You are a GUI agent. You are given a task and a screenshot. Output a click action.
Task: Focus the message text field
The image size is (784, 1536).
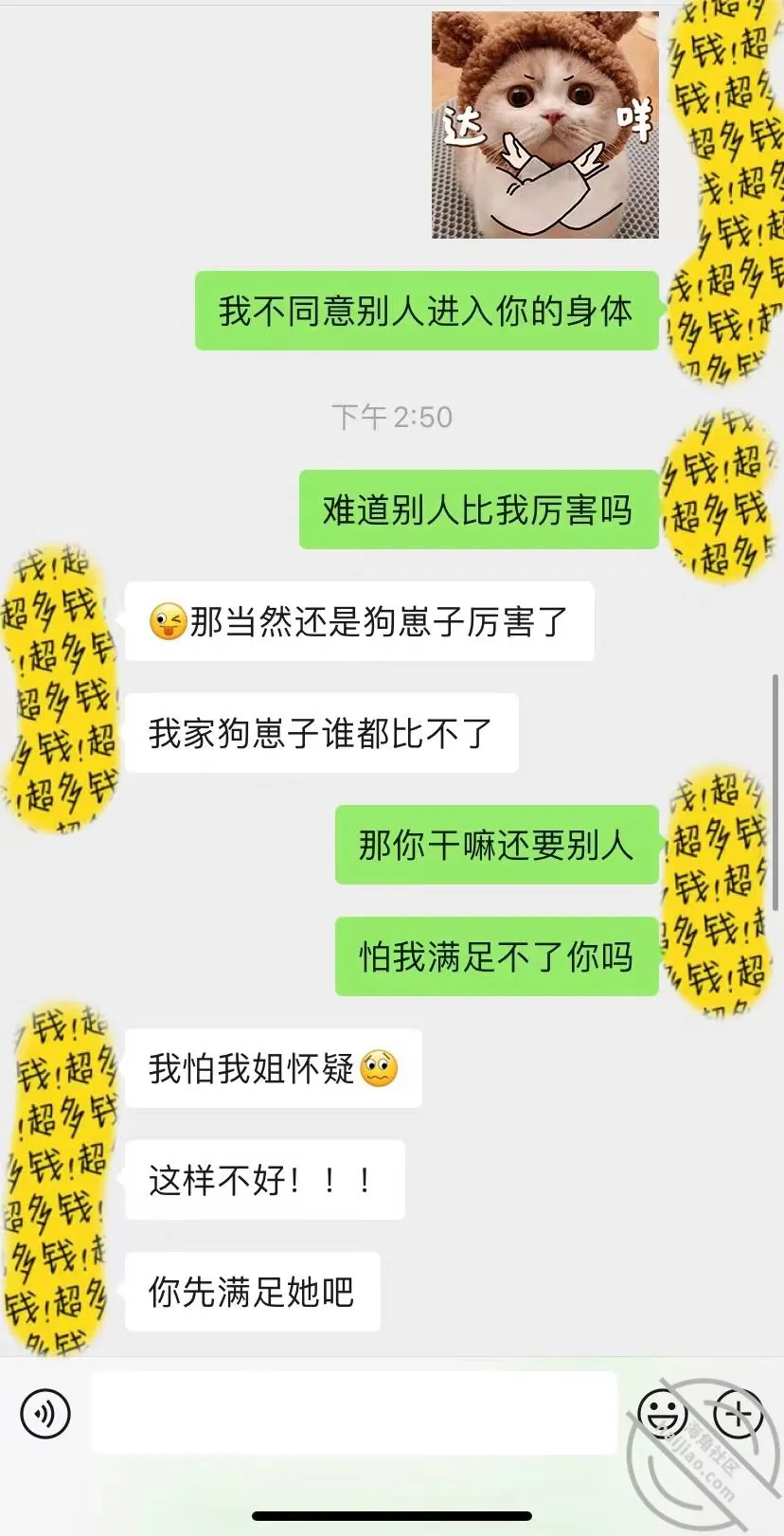point(354,1413)
